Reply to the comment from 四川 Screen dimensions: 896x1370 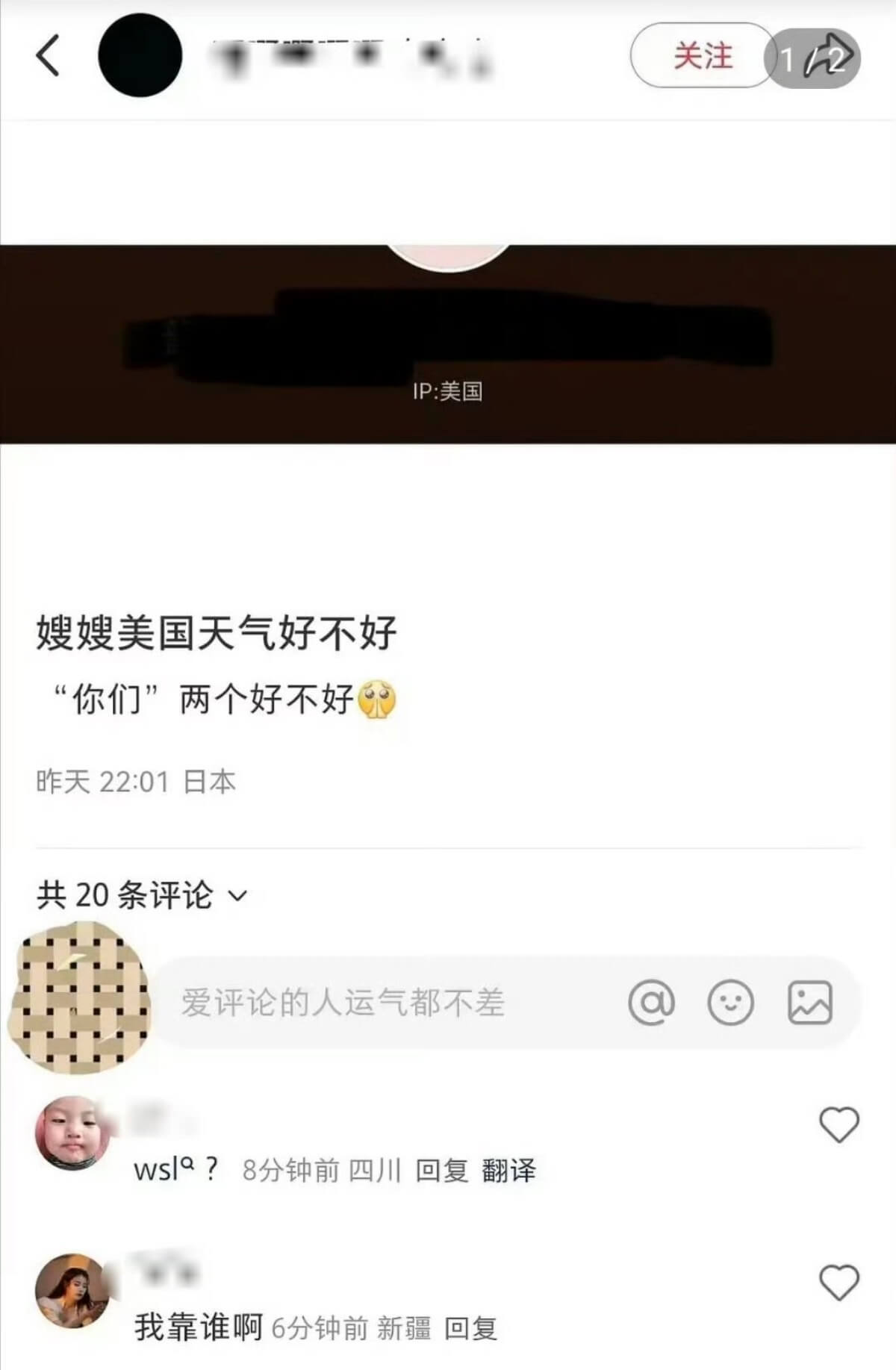tap(441, 1170)
